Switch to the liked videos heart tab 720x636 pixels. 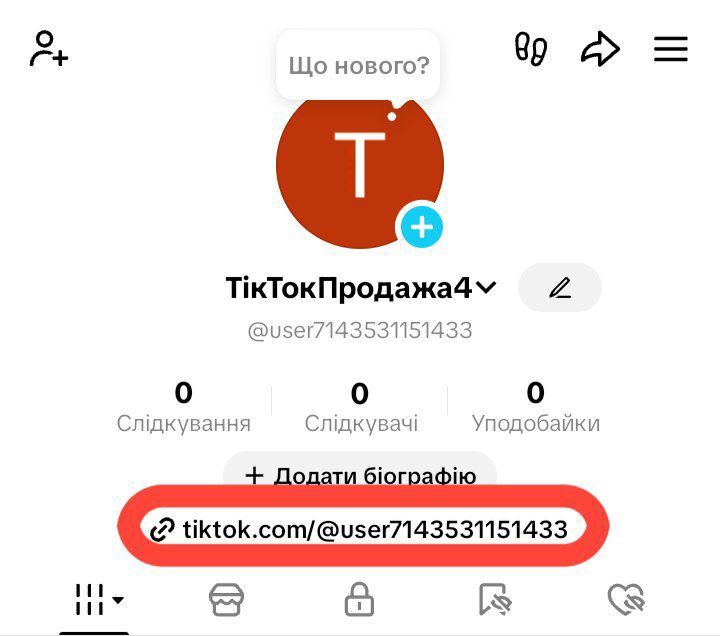click(626, 600)
